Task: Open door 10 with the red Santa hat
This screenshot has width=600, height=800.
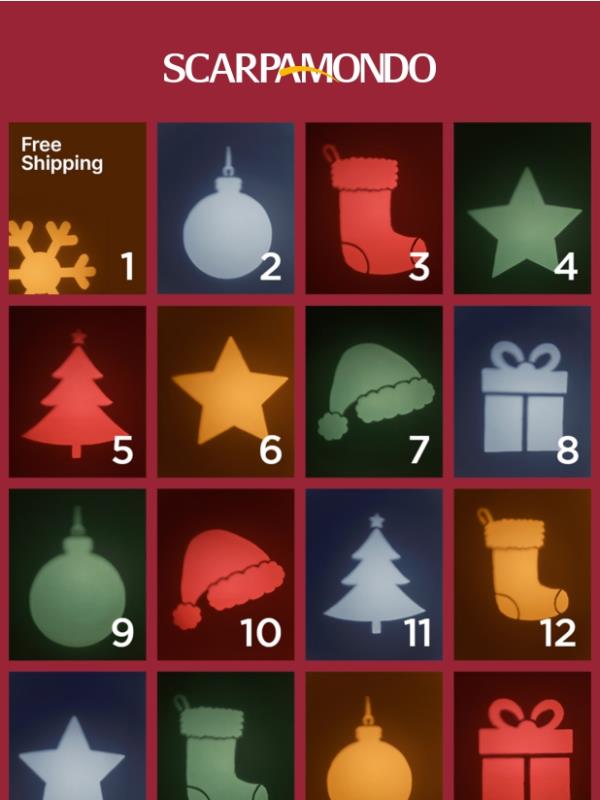Action: pyautogui.click(x=226, y=574)
